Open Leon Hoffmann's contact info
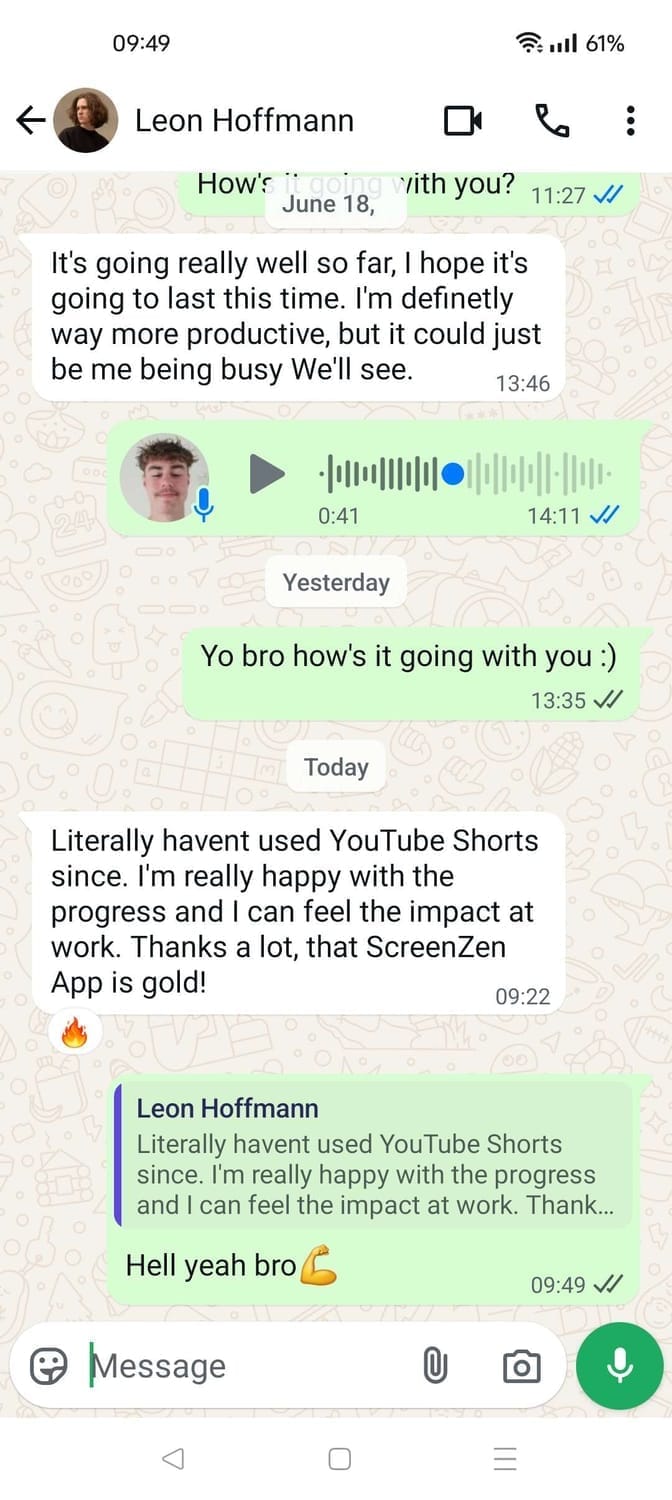The width and height of the screenshot is (672, 1500). tap(244, 121)
